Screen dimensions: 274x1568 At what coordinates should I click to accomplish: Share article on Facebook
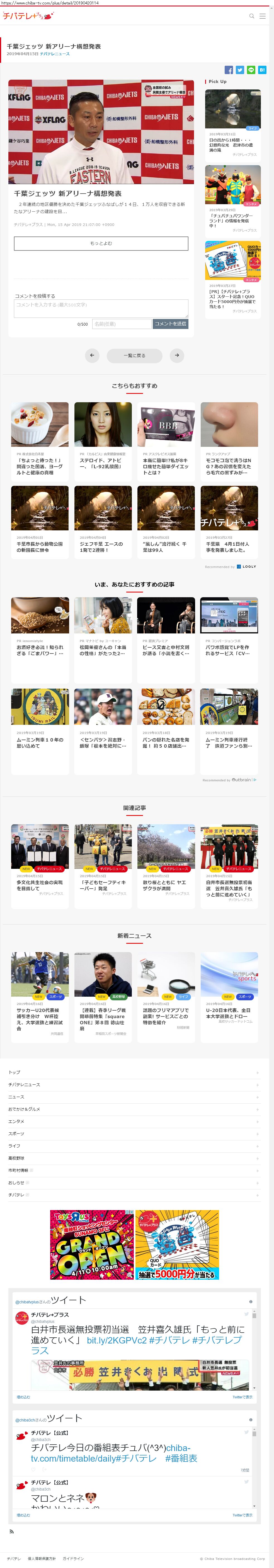[229, 70]
